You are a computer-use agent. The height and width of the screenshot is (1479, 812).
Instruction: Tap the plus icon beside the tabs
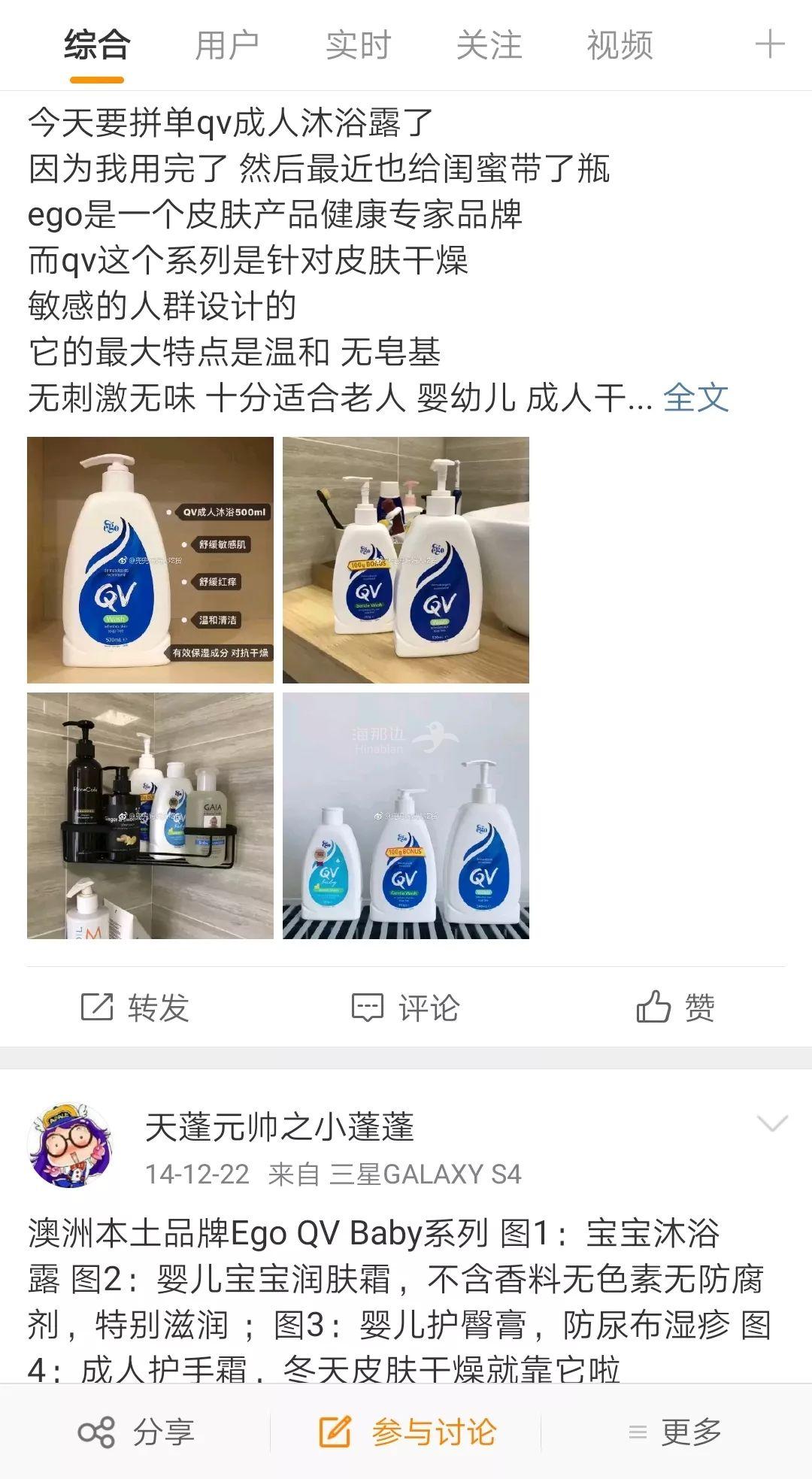pyautogui.click(x=769, y=45)
